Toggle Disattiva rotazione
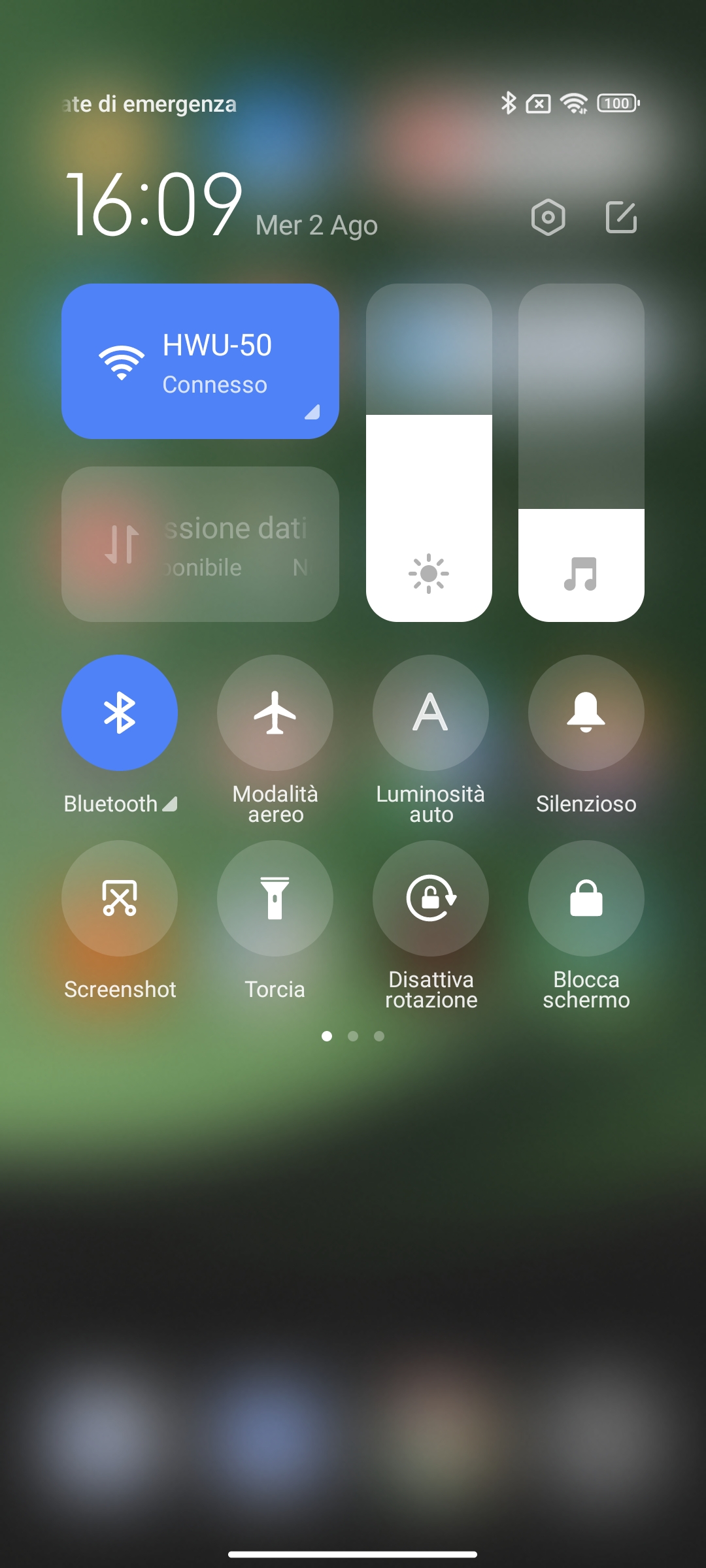Screen dimensions: 706x1568 click(x=431, y=898)
